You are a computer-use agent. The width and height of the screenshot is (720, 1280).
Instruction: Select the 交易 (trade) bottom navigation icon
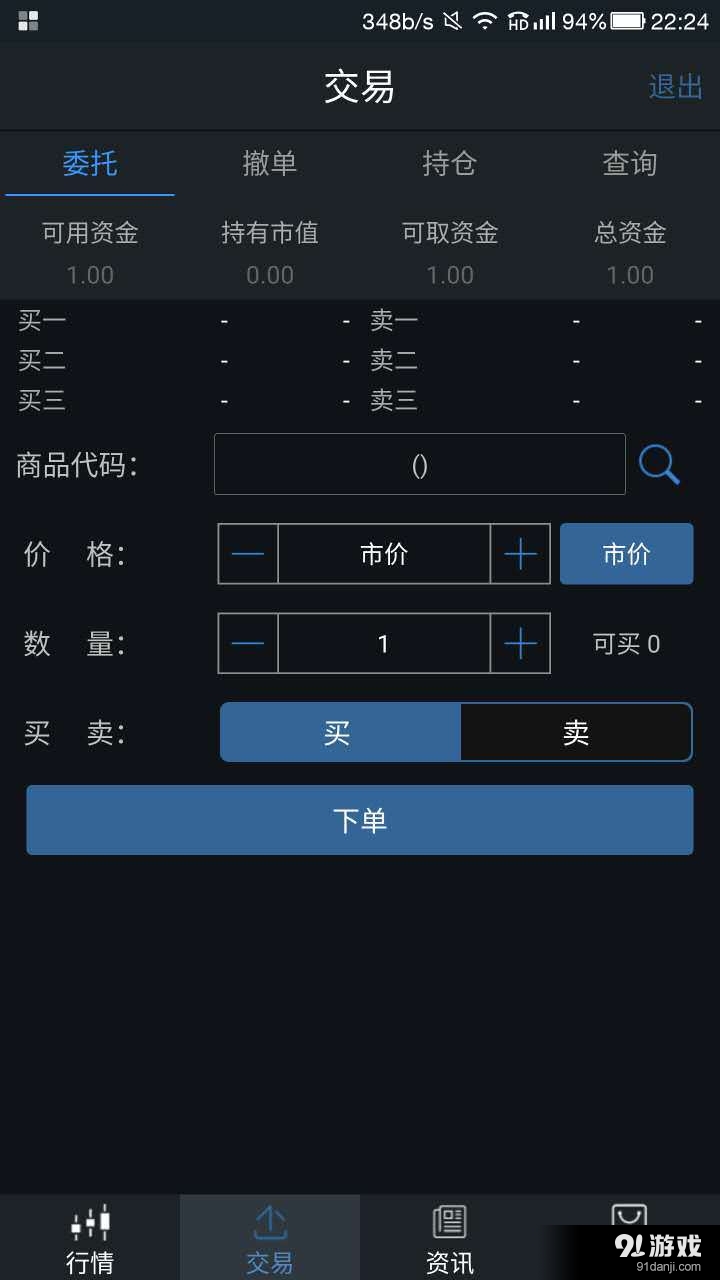click(x=270, y=1237)
